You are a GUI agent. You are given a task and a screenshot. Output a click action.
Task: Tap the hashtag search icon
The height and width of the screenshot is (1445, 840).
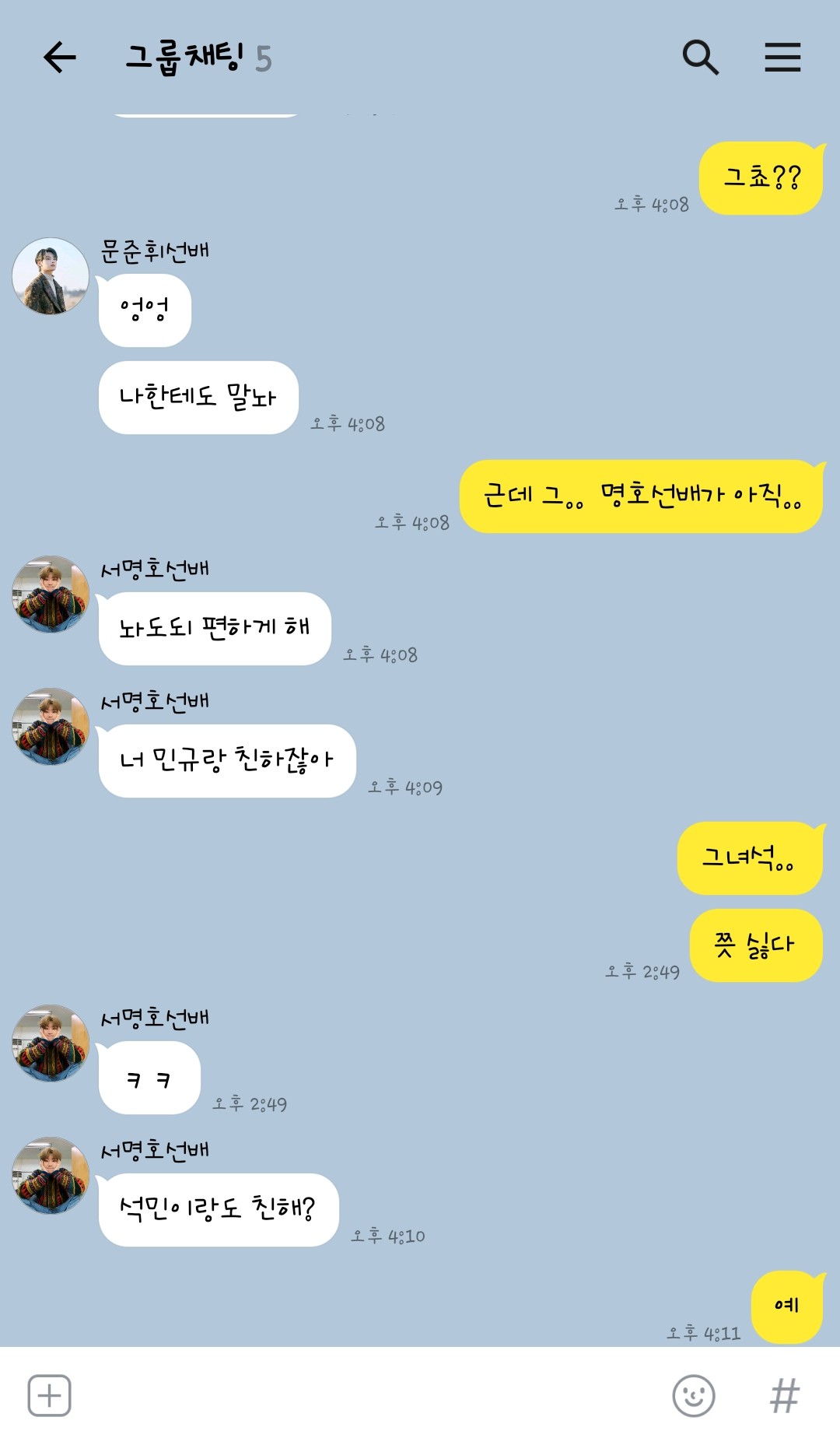pyautogui.click(x=784, y=1395)
